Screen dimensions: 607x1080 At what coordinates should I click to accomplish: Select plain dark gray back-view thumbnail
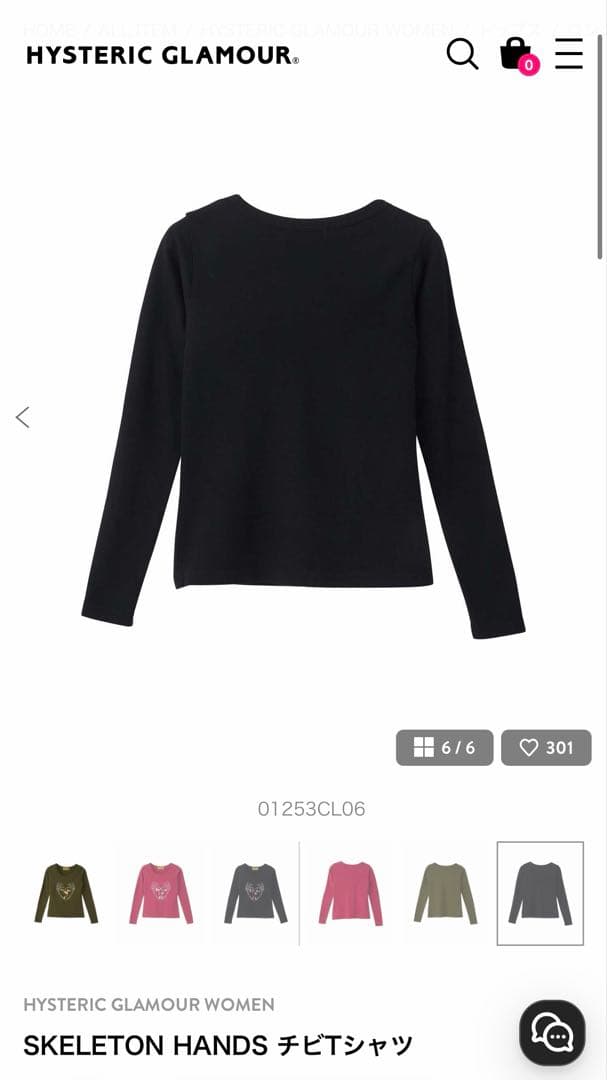(540, 893)
